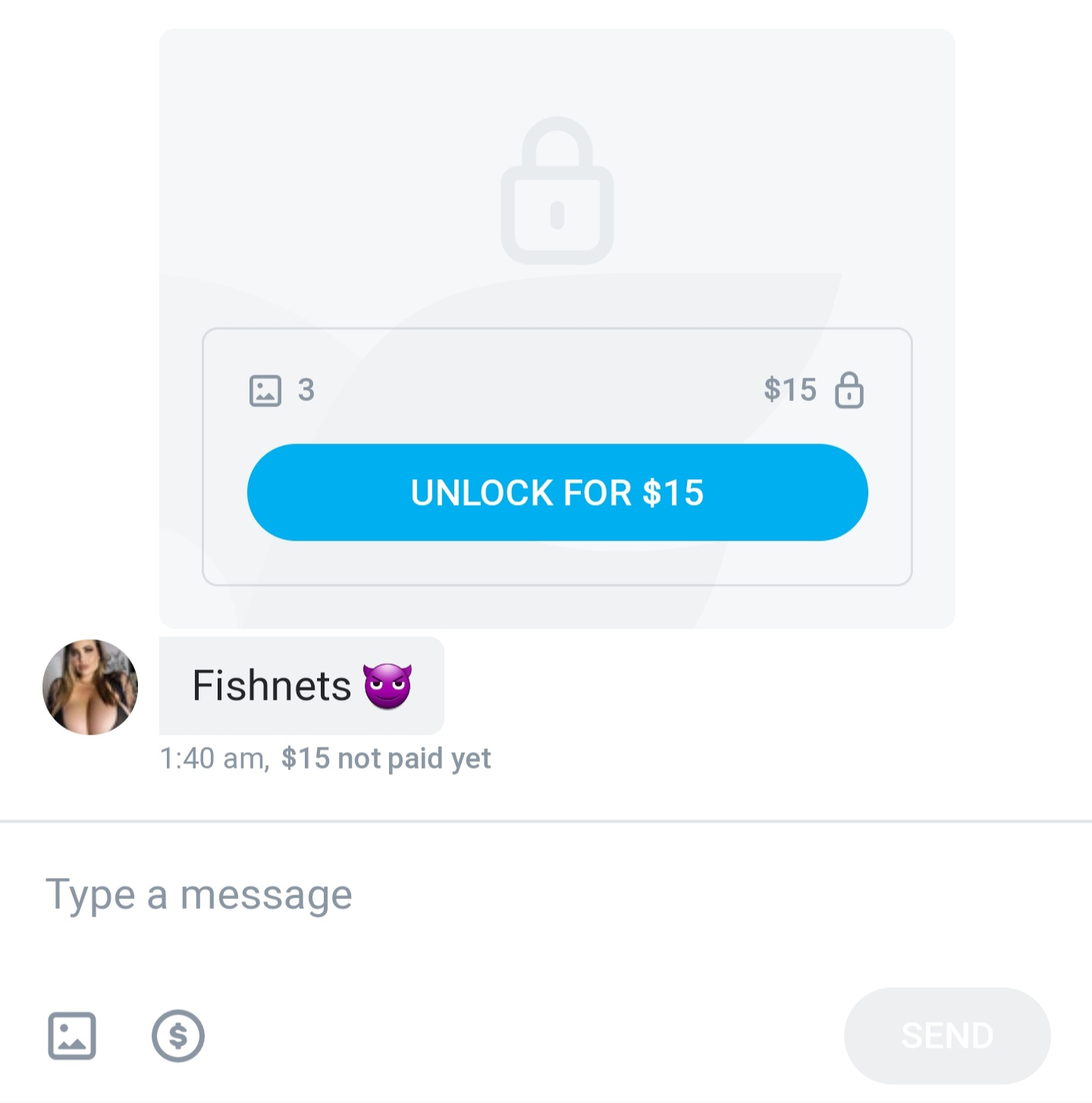Click the SEND button

(946, 1034)
